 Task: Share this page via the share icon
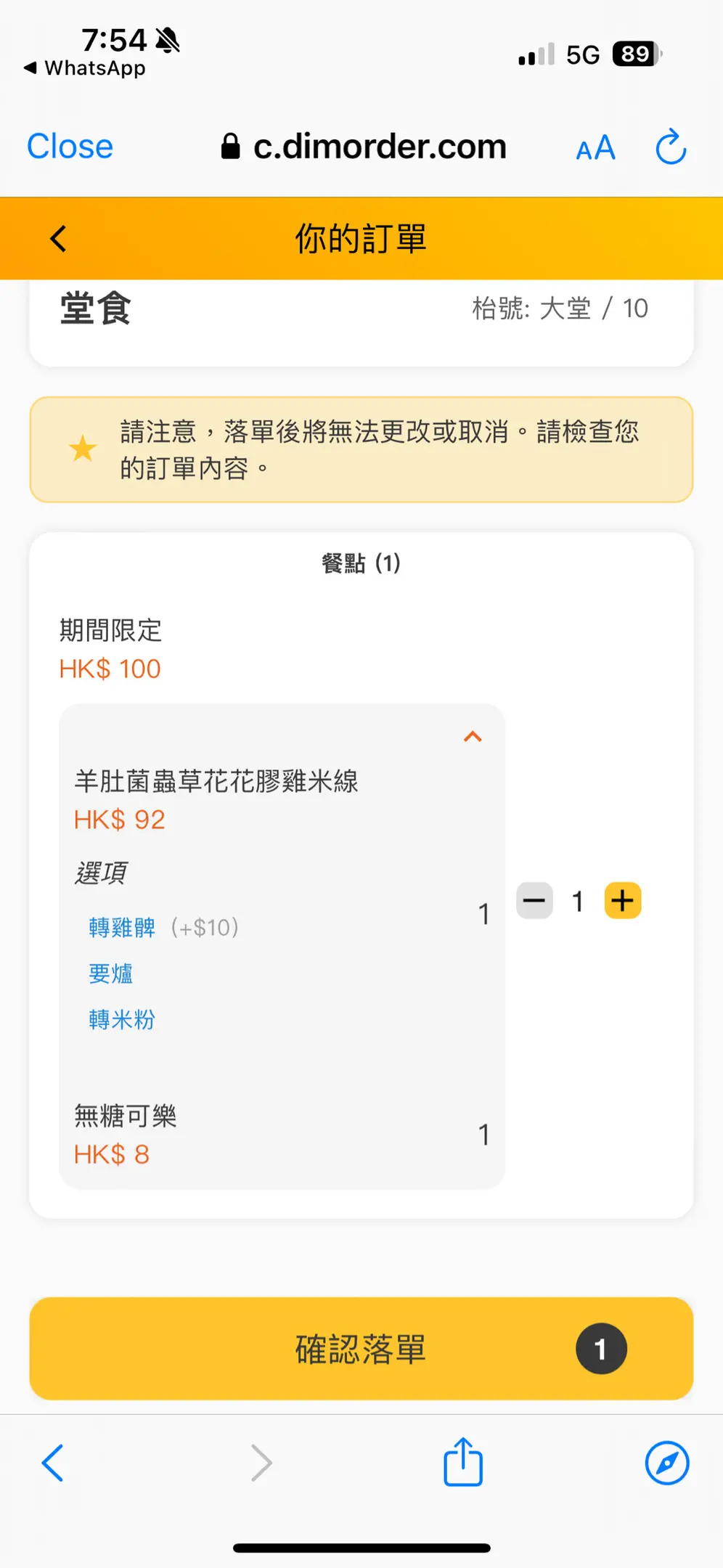463,1463
